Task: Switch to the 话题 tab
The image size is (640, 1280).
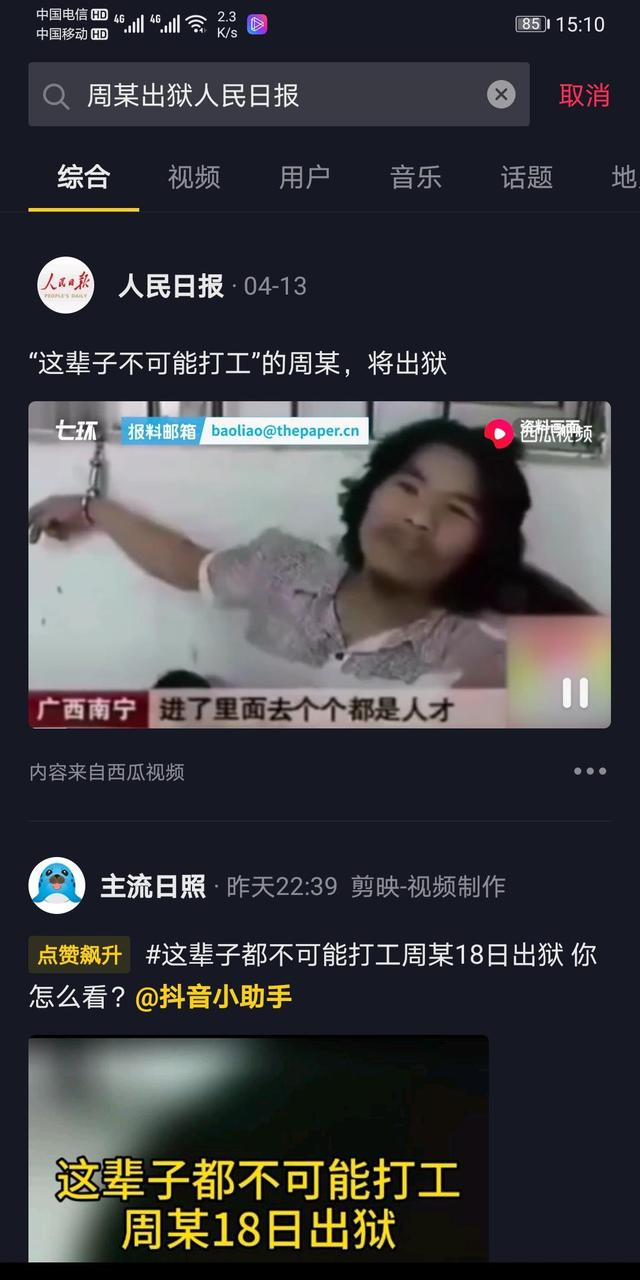Action: pyautogui.click(x=526, y=178)
